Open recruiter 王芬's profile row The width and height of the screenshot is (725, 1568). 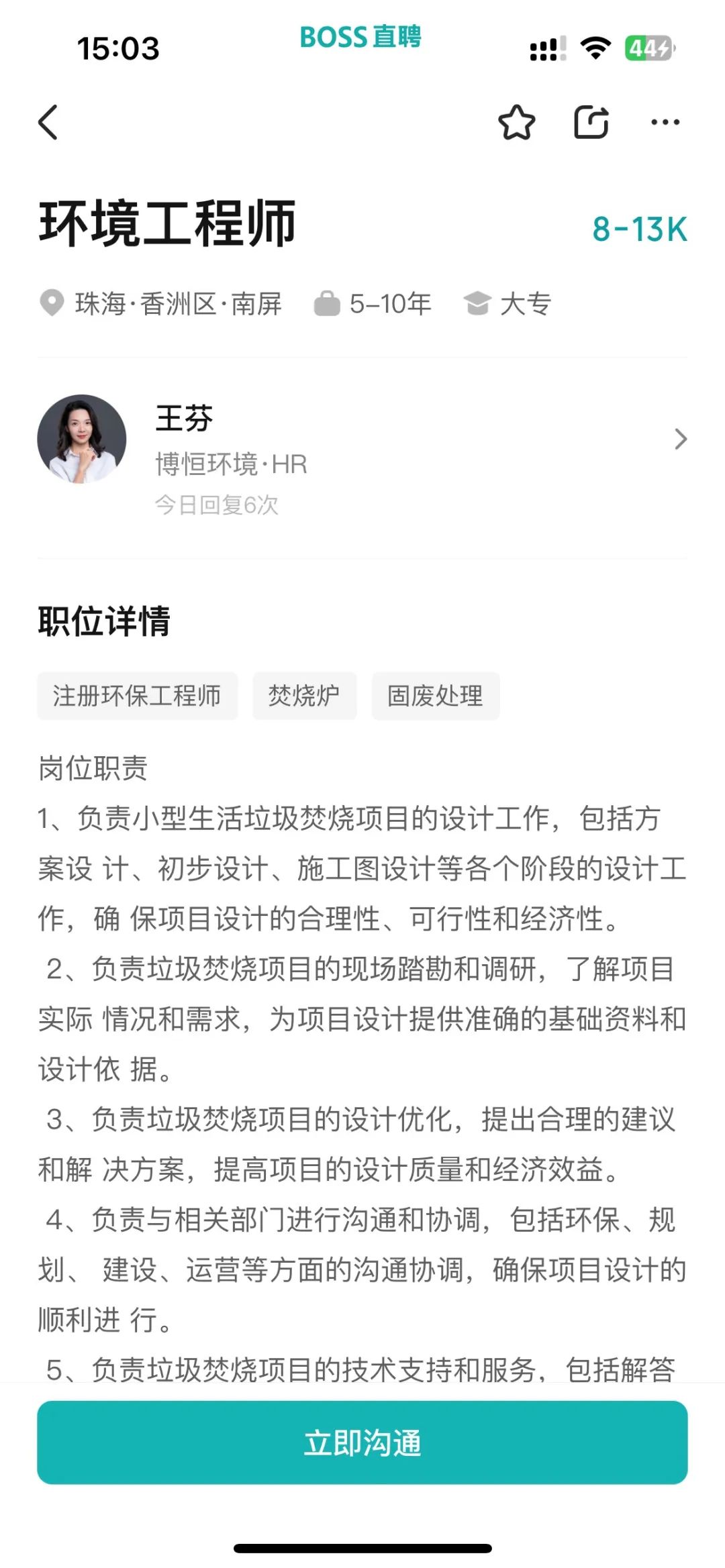point(362,439)
